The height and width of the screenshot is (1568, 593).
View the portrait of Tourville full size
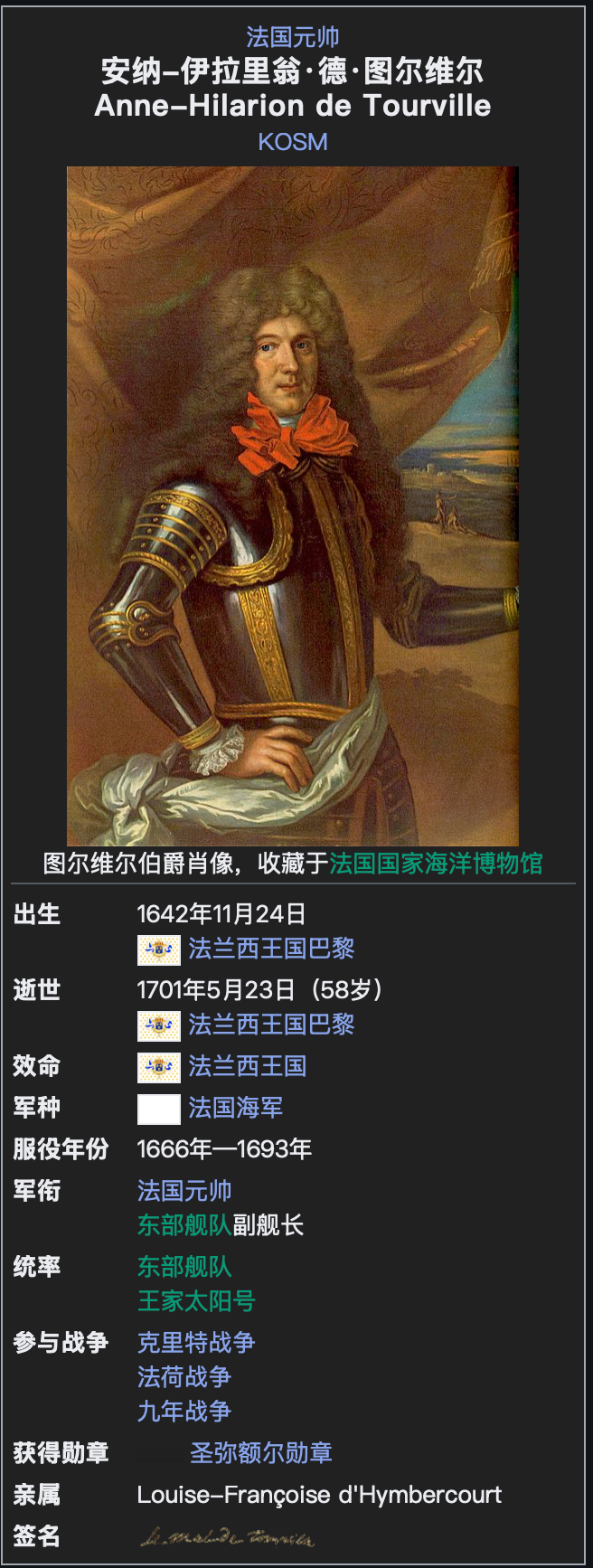(x=293, y=505)
